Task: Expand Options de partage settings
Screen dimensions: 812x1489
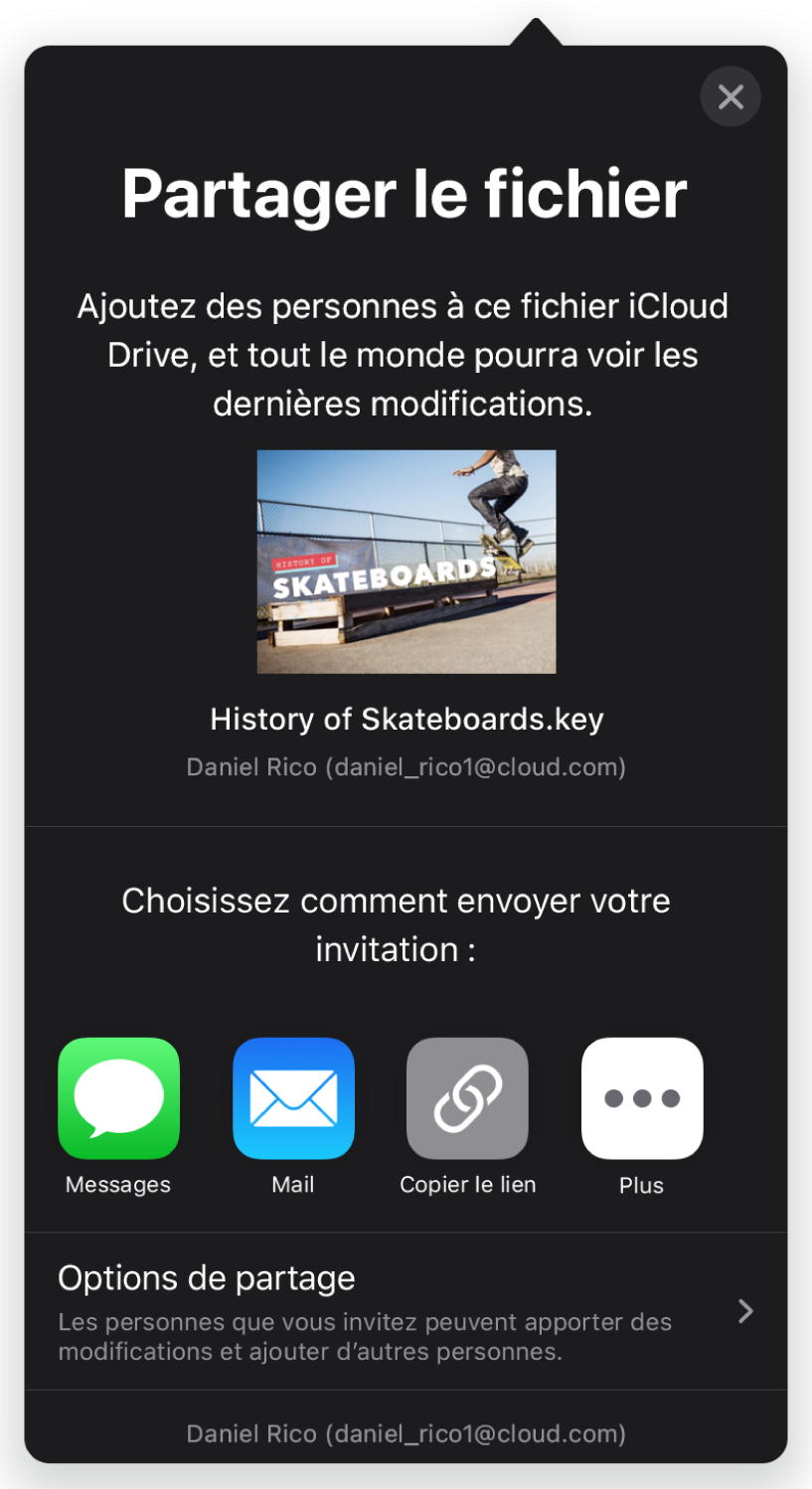Action: pos(207,1278)
